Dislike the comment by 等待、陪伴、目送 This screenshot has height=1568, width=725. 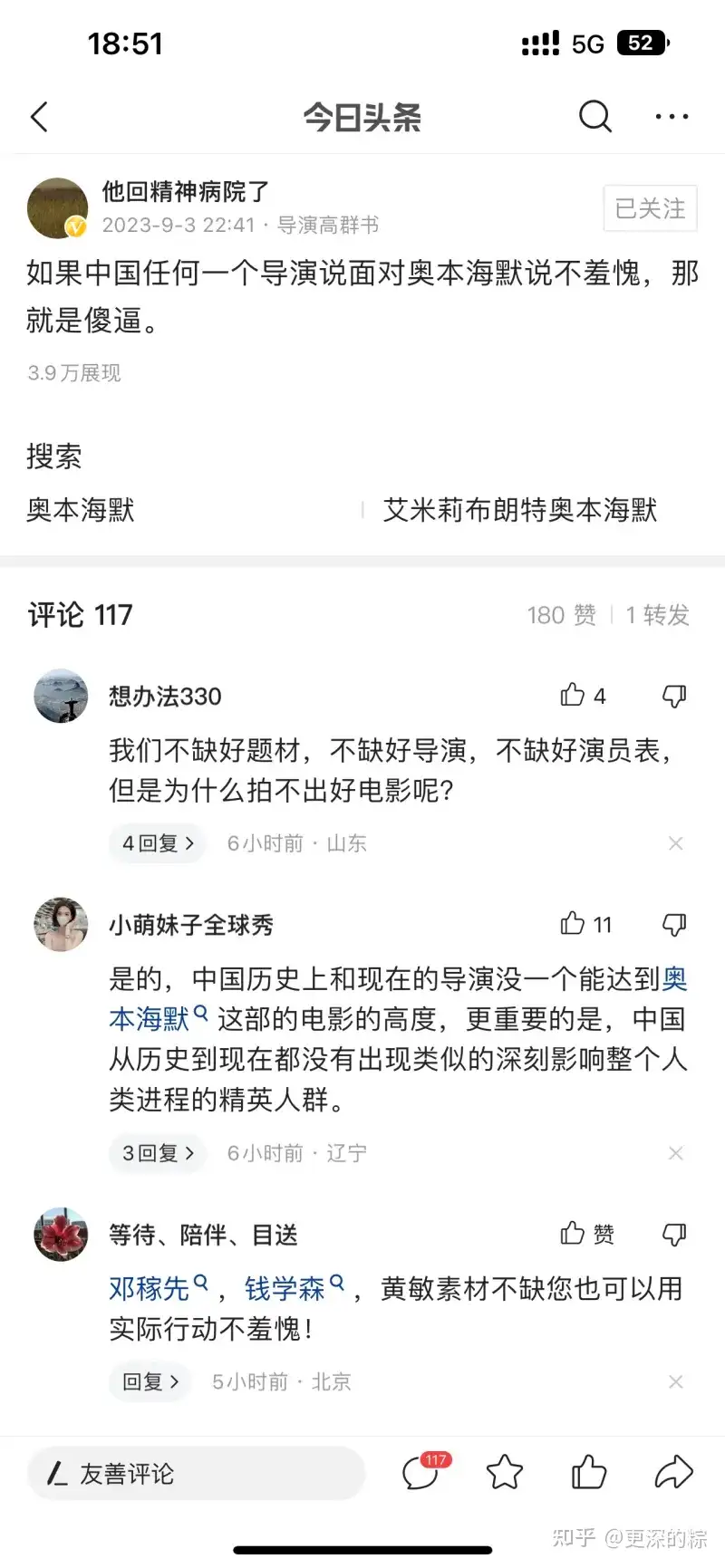point(674,1234)
